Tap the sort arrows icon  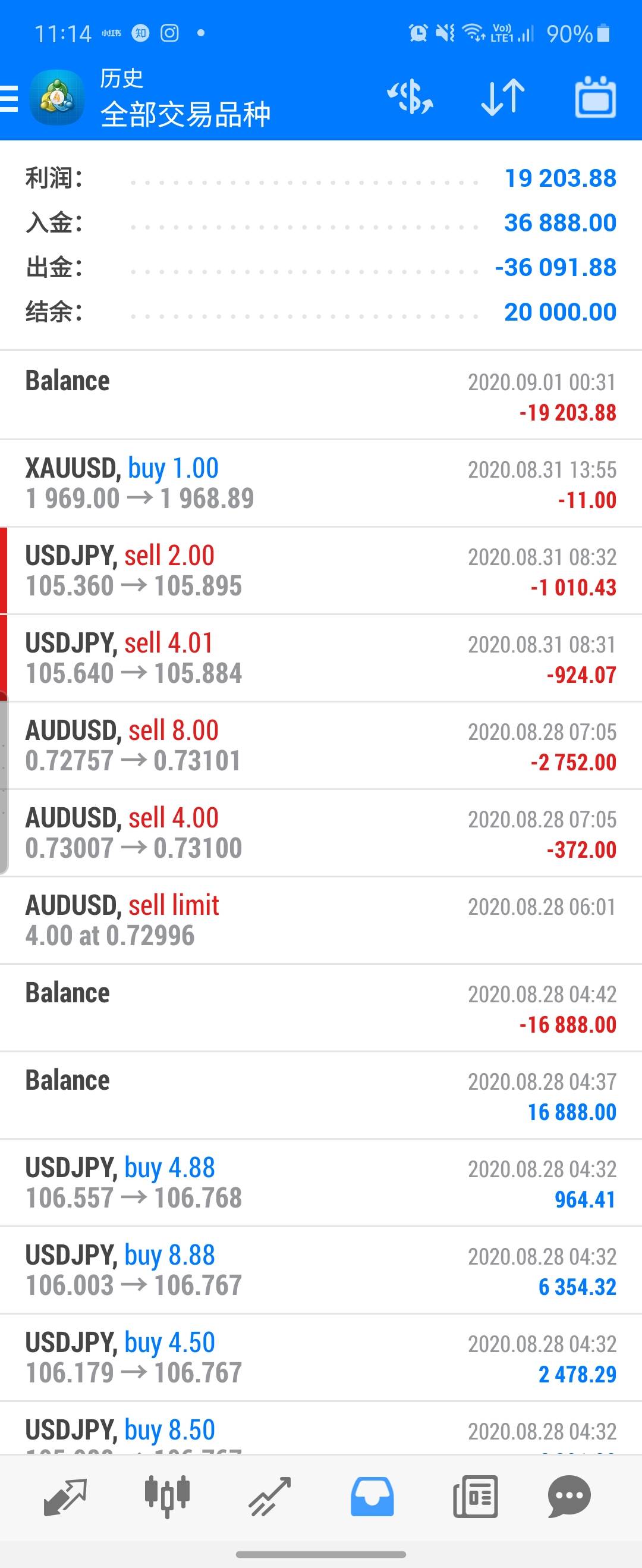point(503,98)
